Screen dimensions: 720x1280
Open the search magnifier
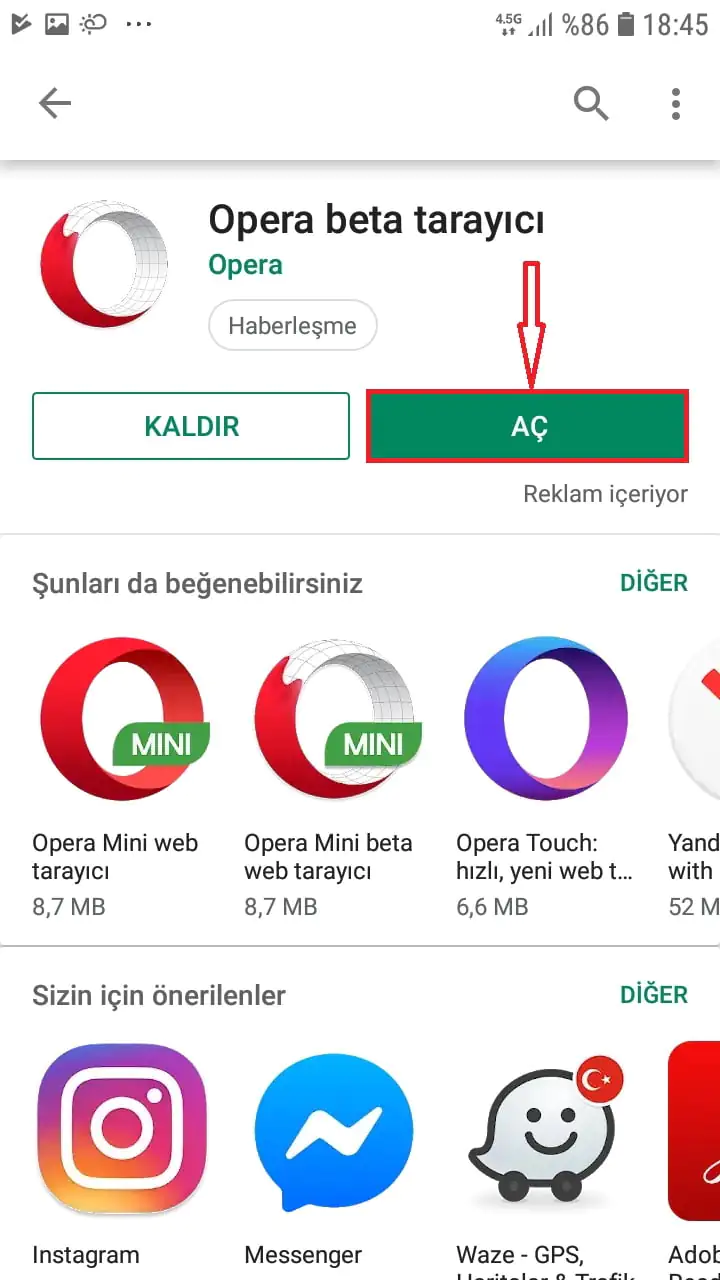tap(590, 103)
